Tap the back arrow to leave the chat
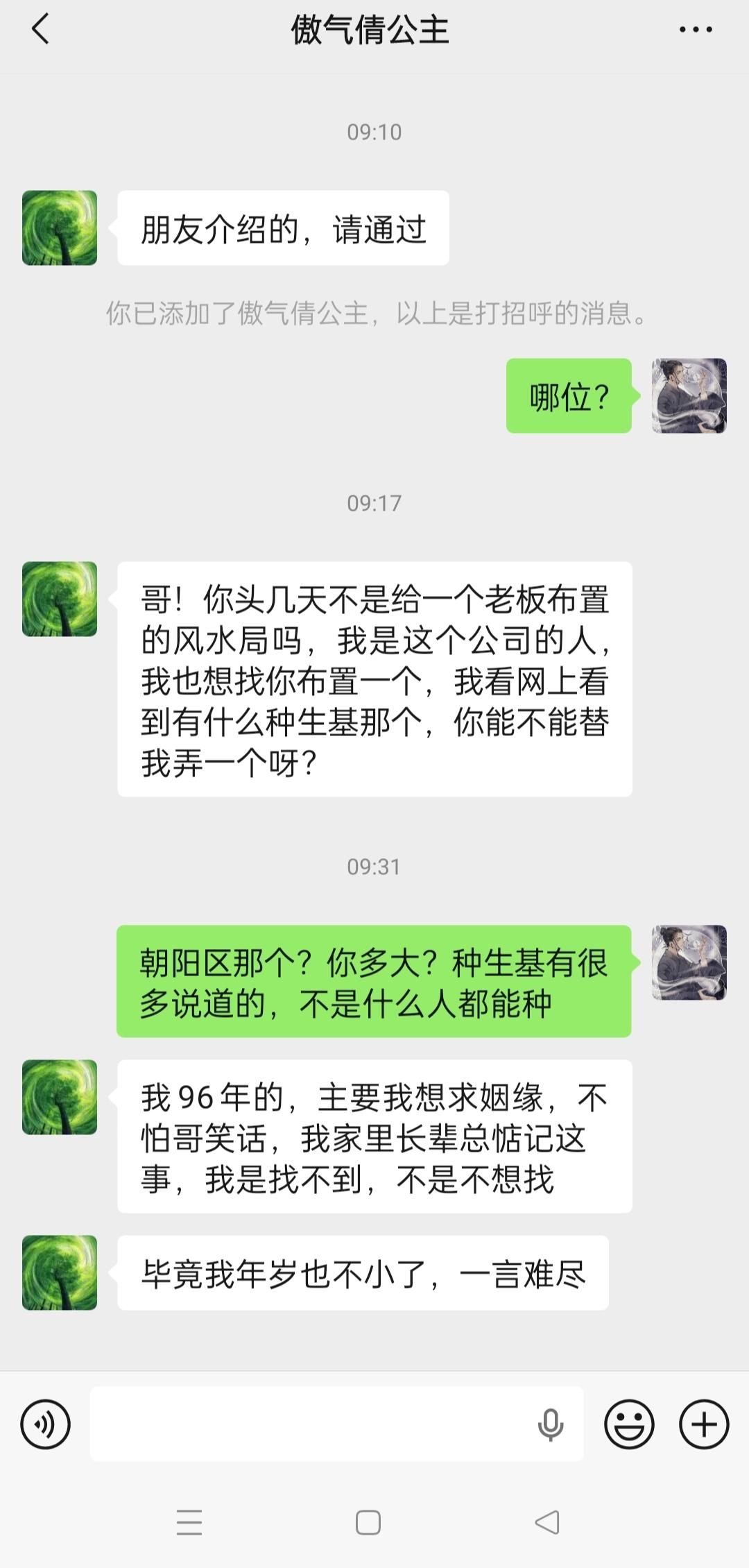Viewport: 749px width, 1568px height. pos(38,29)
